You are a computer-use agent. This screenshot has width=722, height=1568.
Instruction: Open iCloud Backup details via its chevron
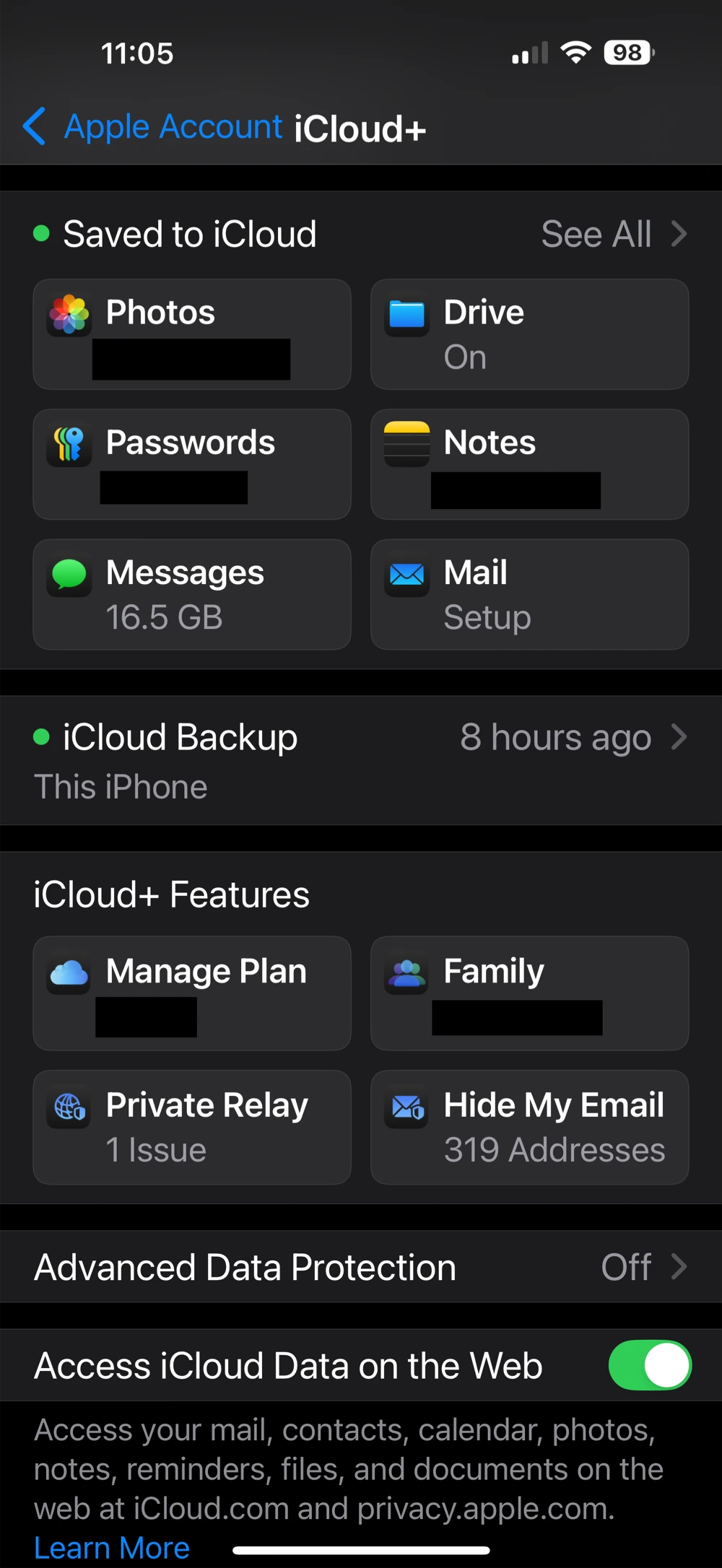pyautogui.click(x=679, y=737)
